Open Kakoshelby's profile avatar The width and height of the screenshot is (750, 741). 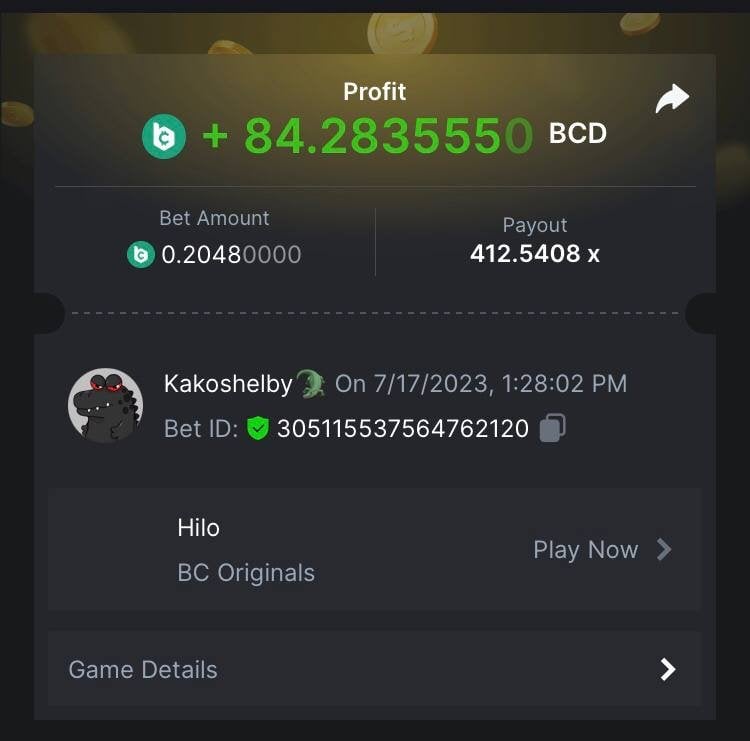pos(105,405)
